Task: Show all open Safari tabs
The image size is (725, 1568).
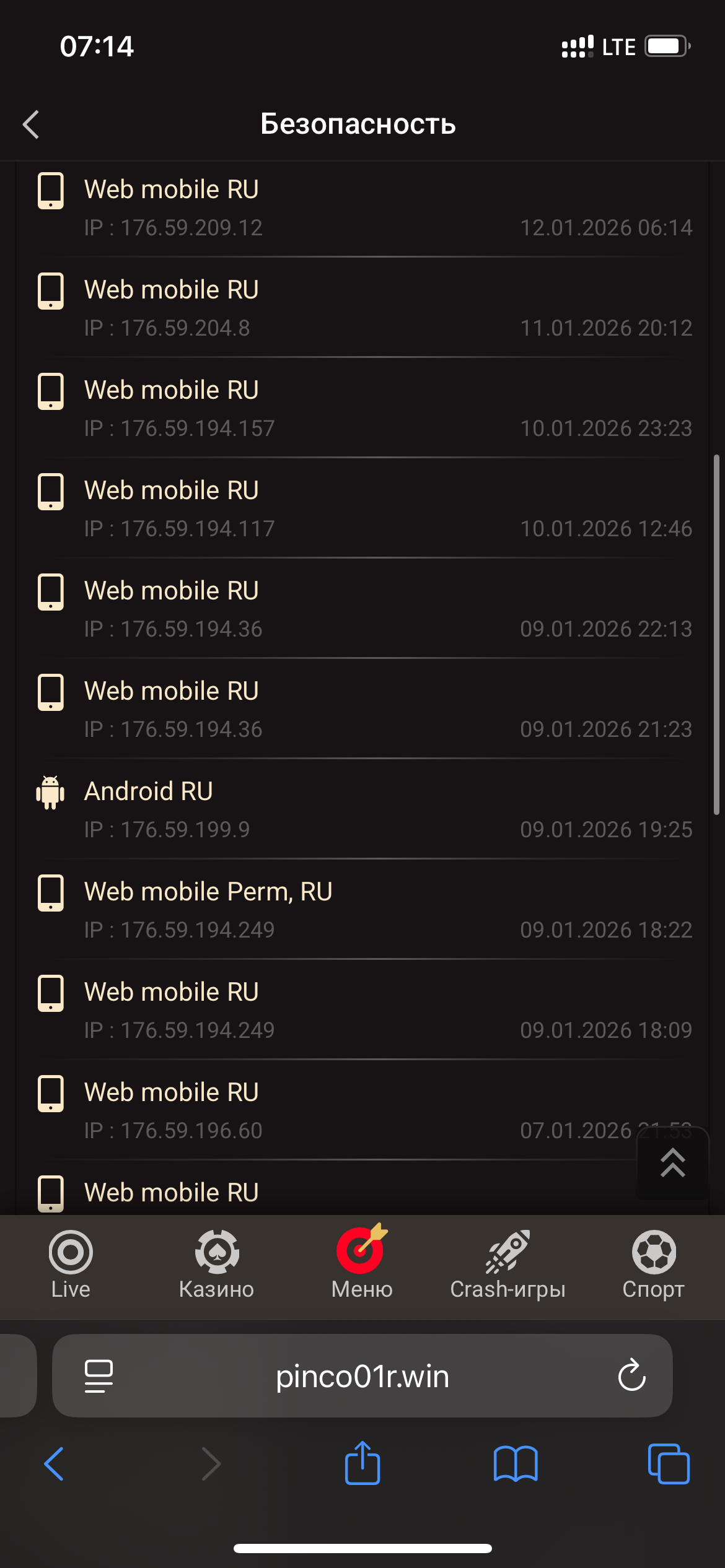Action: click(x=669, y=1464)
